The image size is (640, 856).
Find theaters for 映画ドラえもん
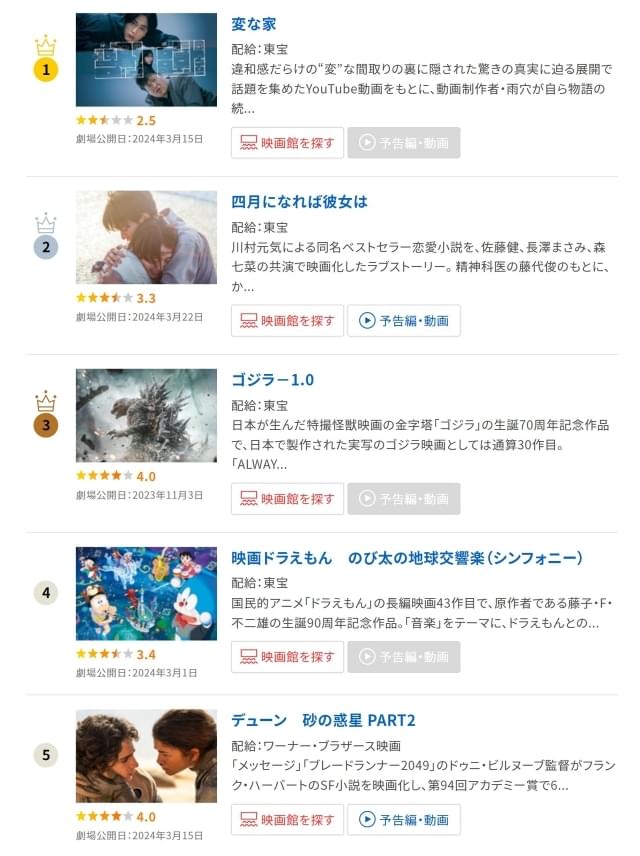point(287,656)
